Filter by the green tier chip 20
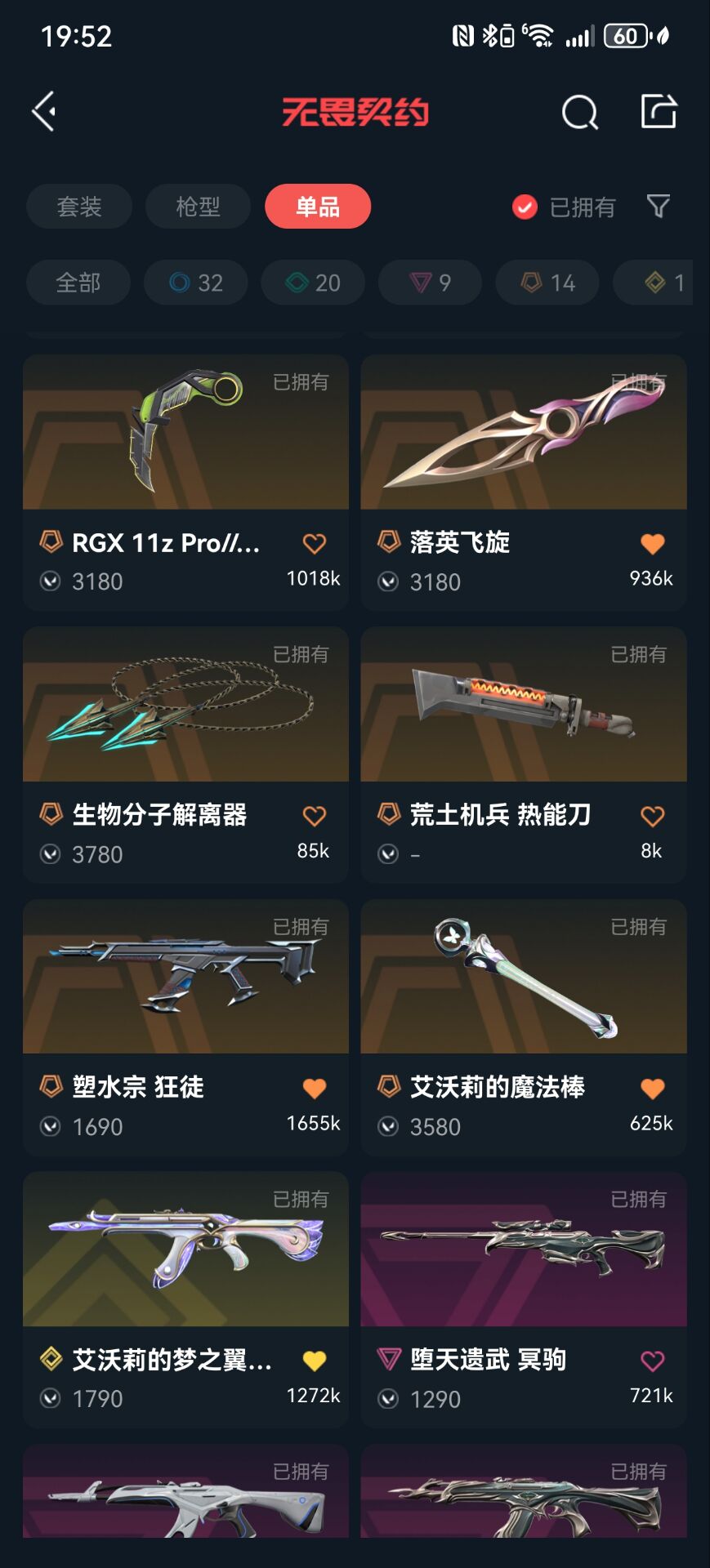 tap(313, 283)
